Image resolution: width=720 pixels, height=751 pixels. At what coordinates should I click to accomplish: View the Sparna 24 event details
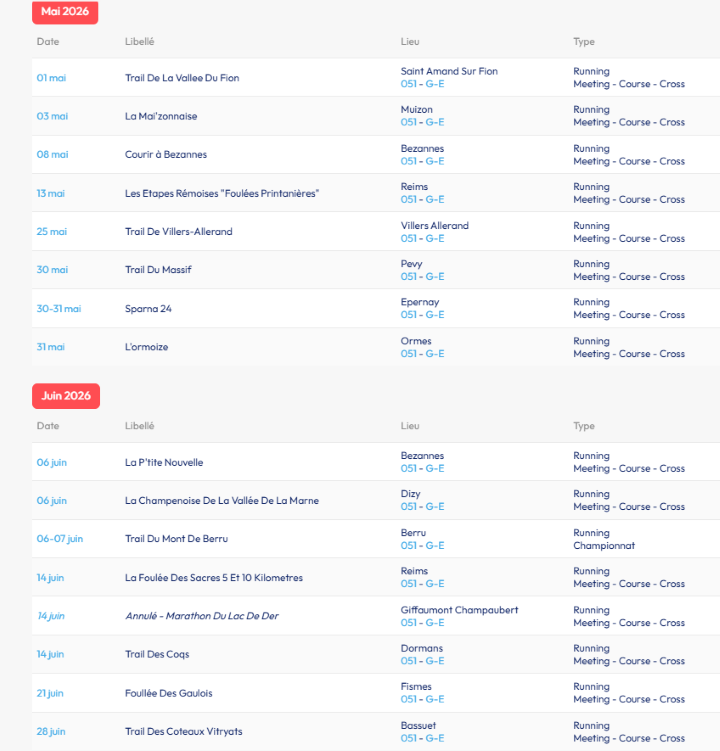click(148, 309)
